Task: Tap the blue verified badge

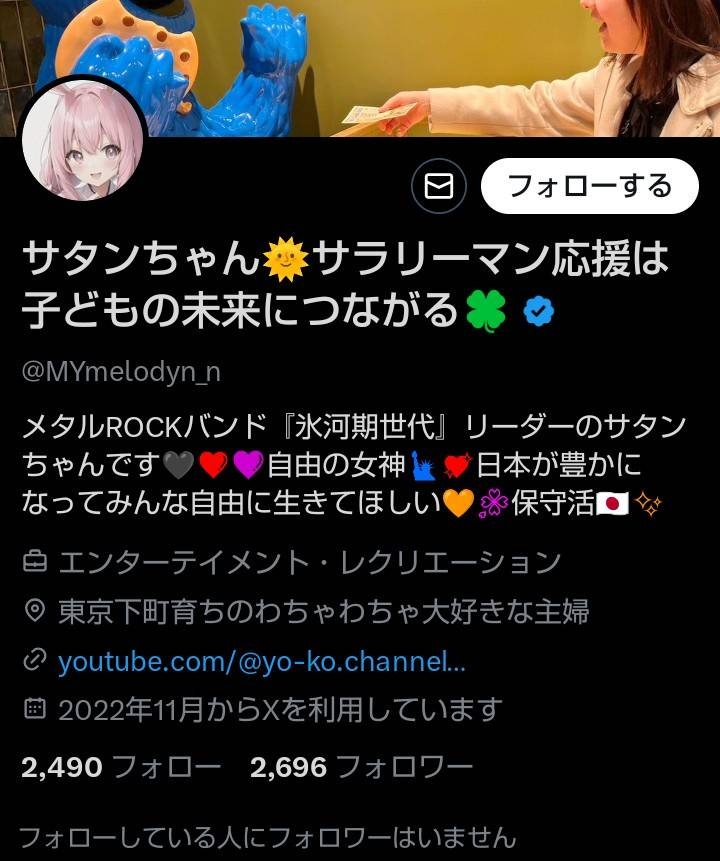Action: (x=539, y=313)
